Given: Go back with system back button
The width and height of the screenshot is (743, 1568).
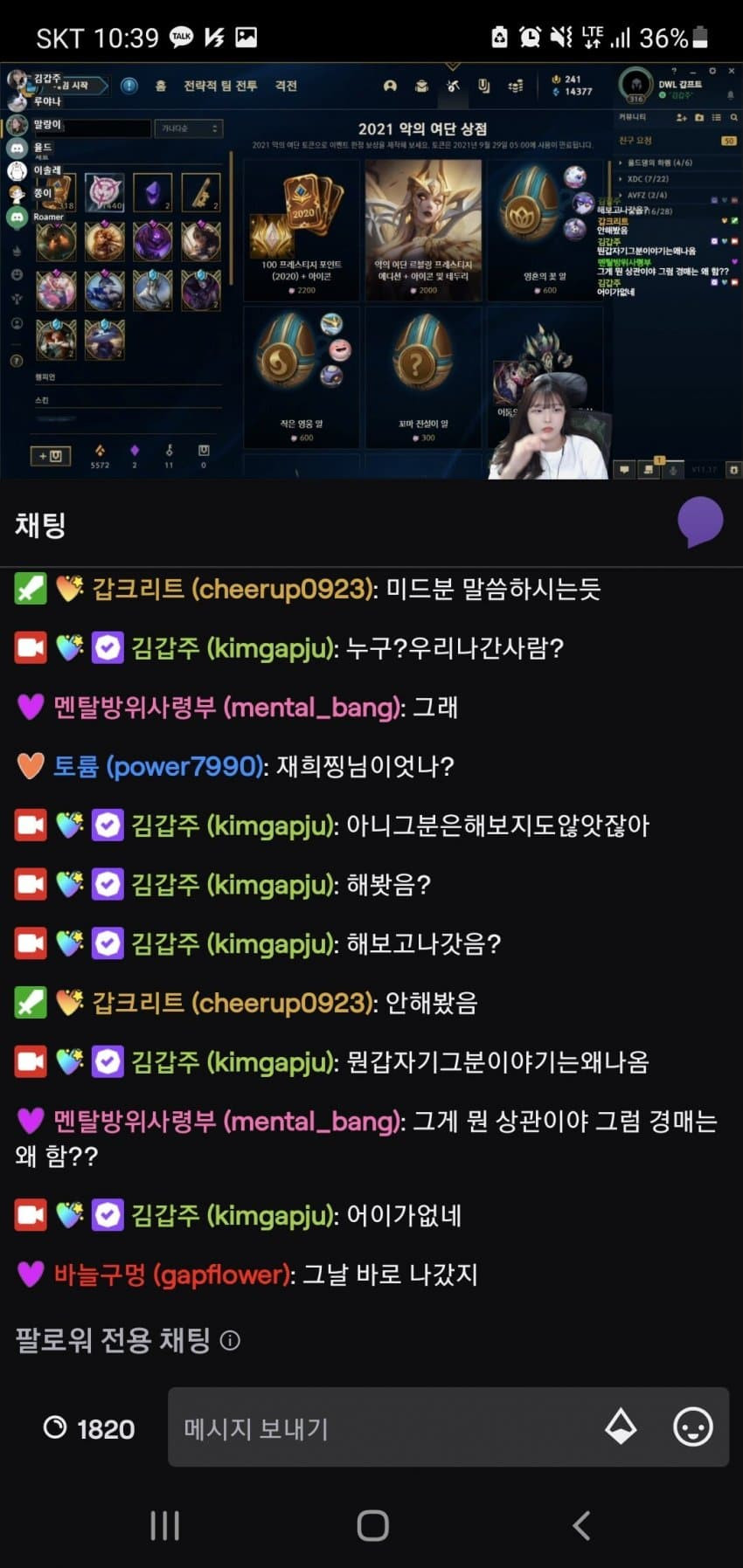Looking at the screenshot, I should 581,1525.
